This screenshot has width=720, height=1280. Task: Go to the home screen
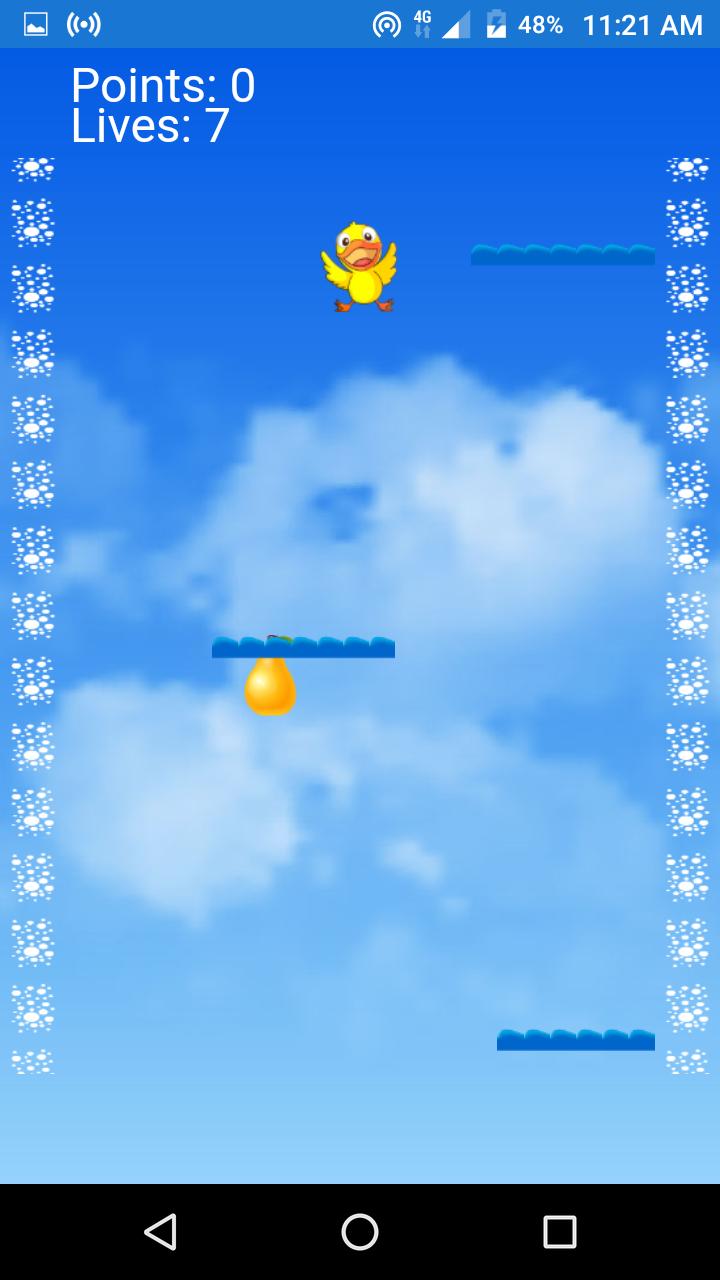[x=360, y=1232]
